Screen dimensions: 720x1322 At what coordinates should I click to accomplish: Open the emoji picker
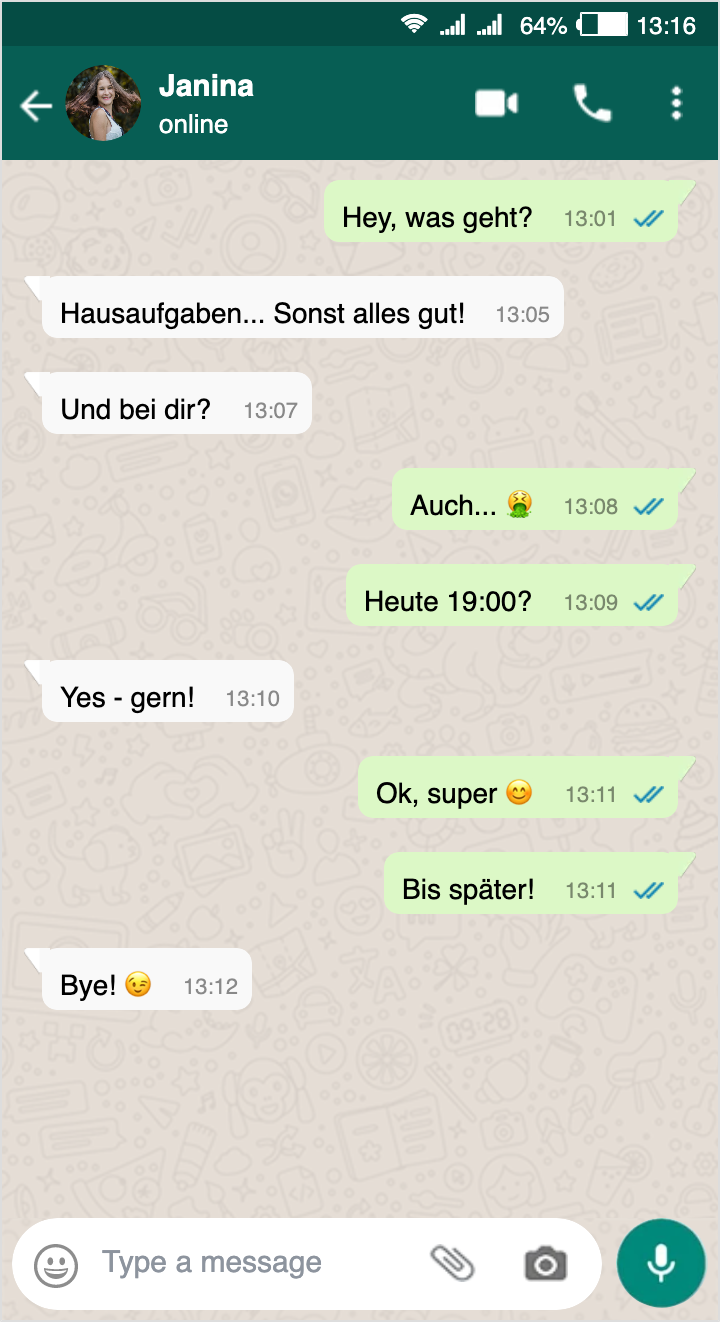56,1265
